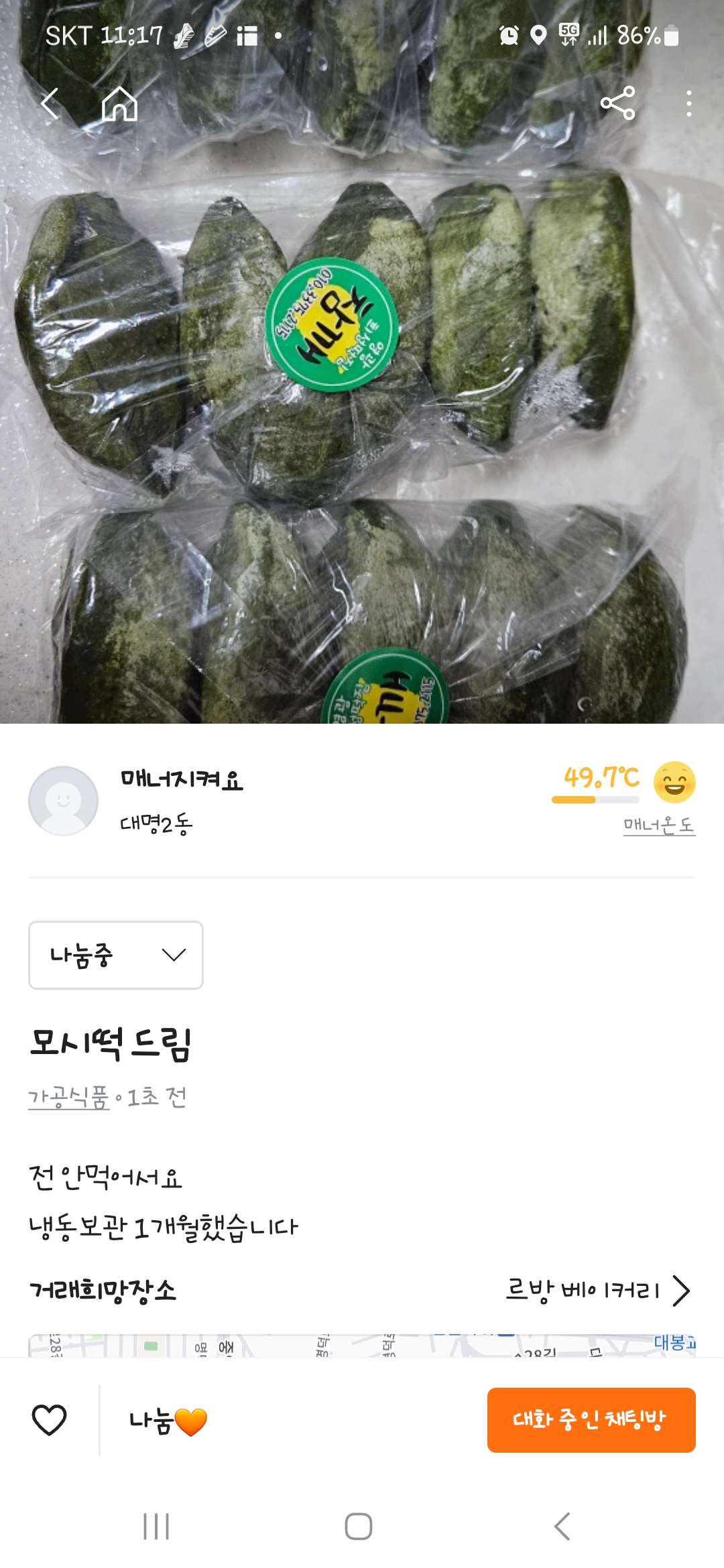Open the home icon in the top bar

(119, 104)
